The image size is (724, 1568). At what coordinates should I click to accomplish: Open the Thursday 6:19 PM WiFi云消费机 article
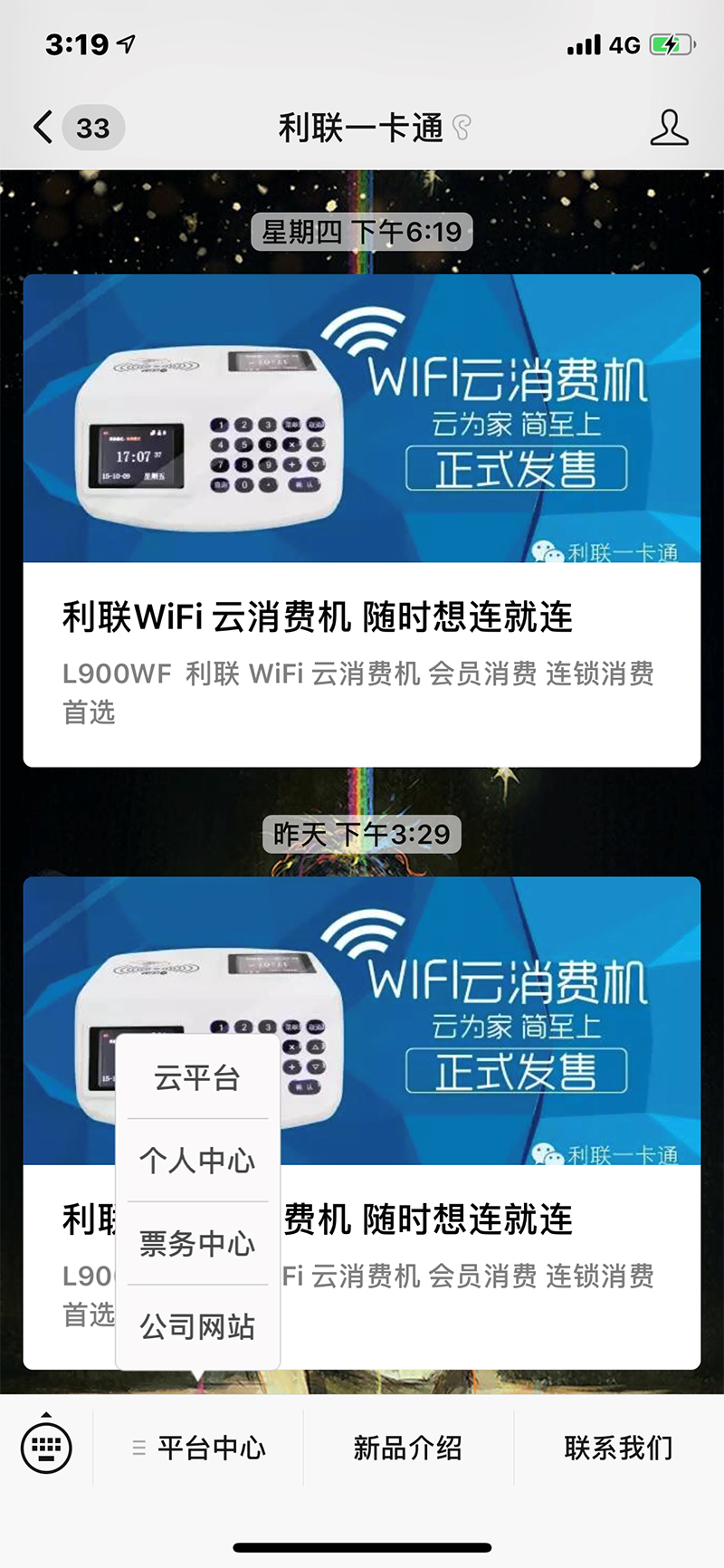click(x=362, y=520)
